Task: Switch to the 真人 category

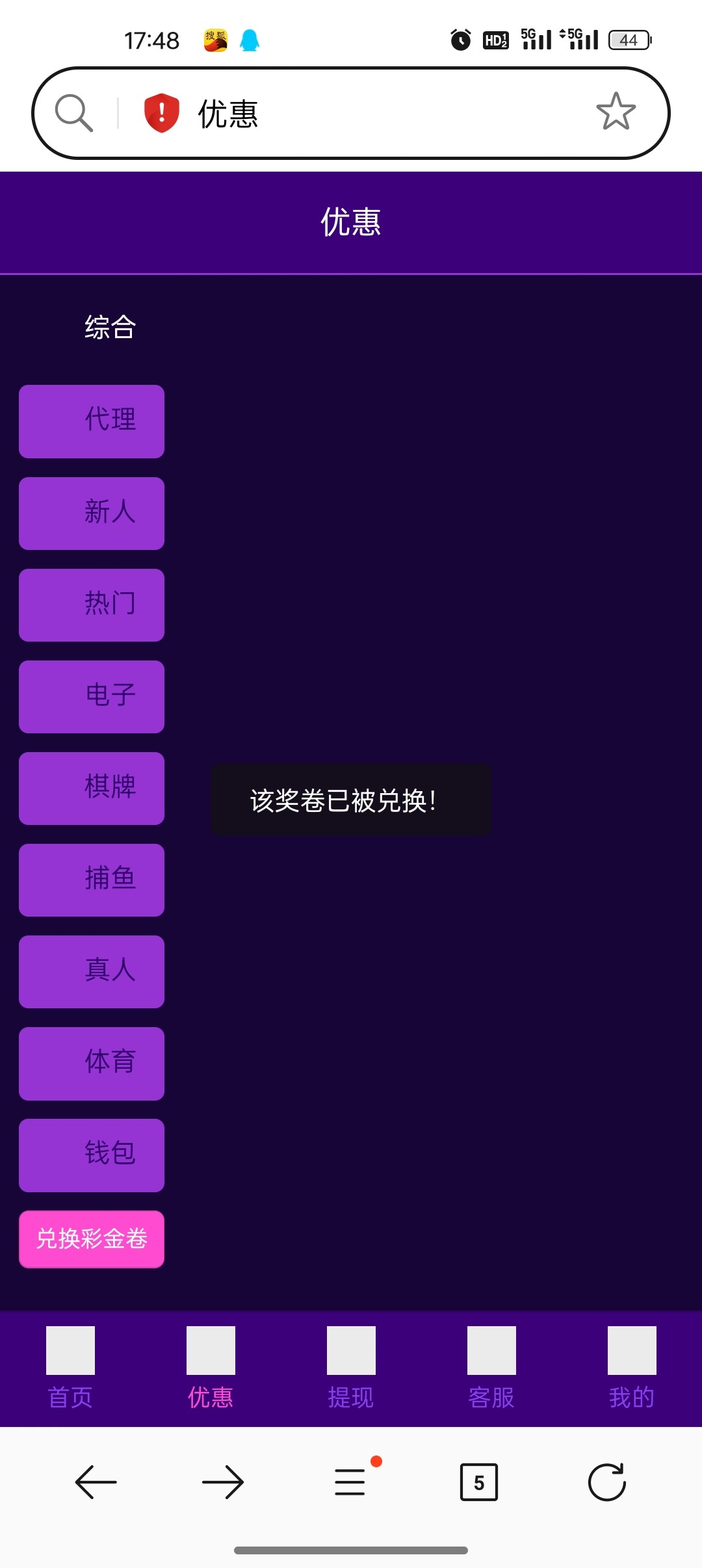Action: click(x=92, y=972)
